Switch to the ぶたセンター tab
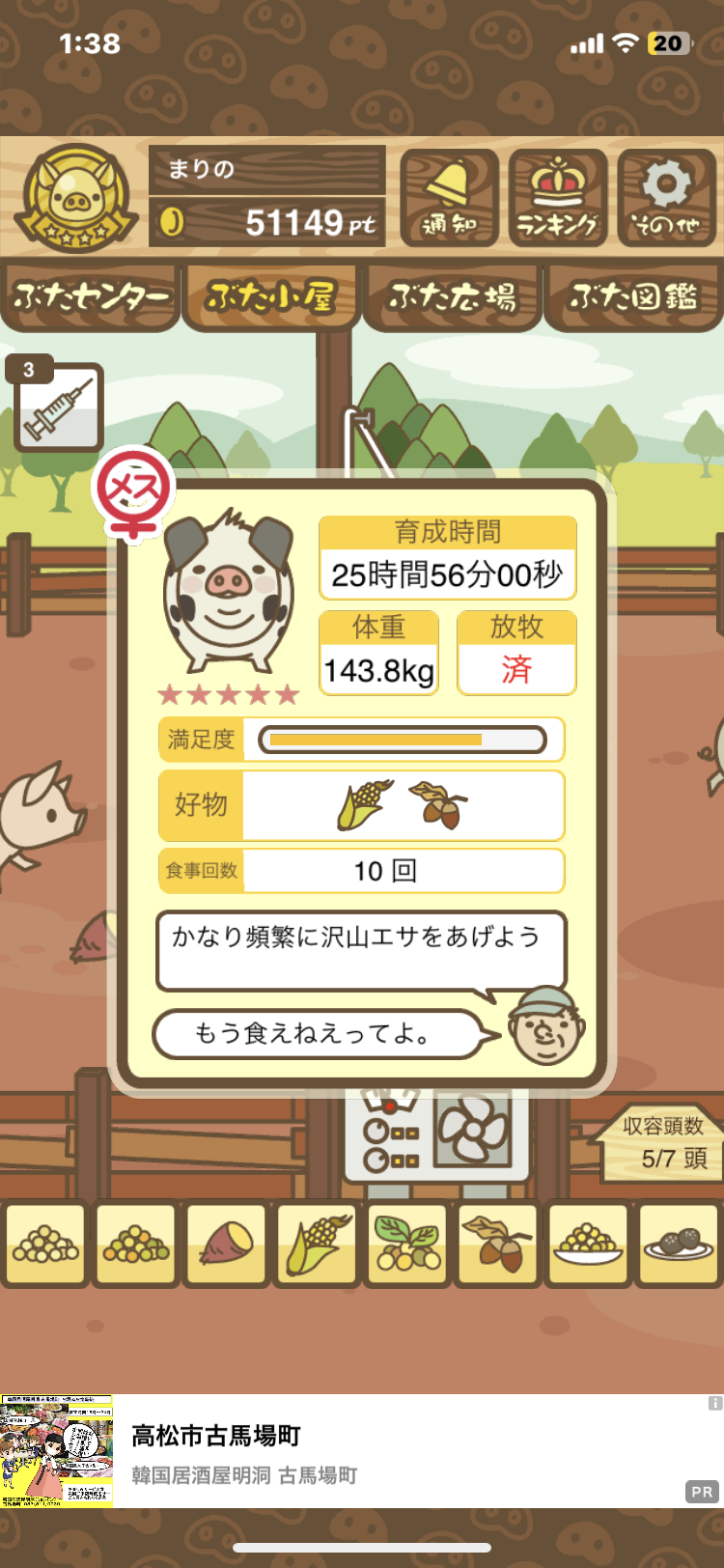This screenshot has height=1568, width=724. tap(91, 296)
